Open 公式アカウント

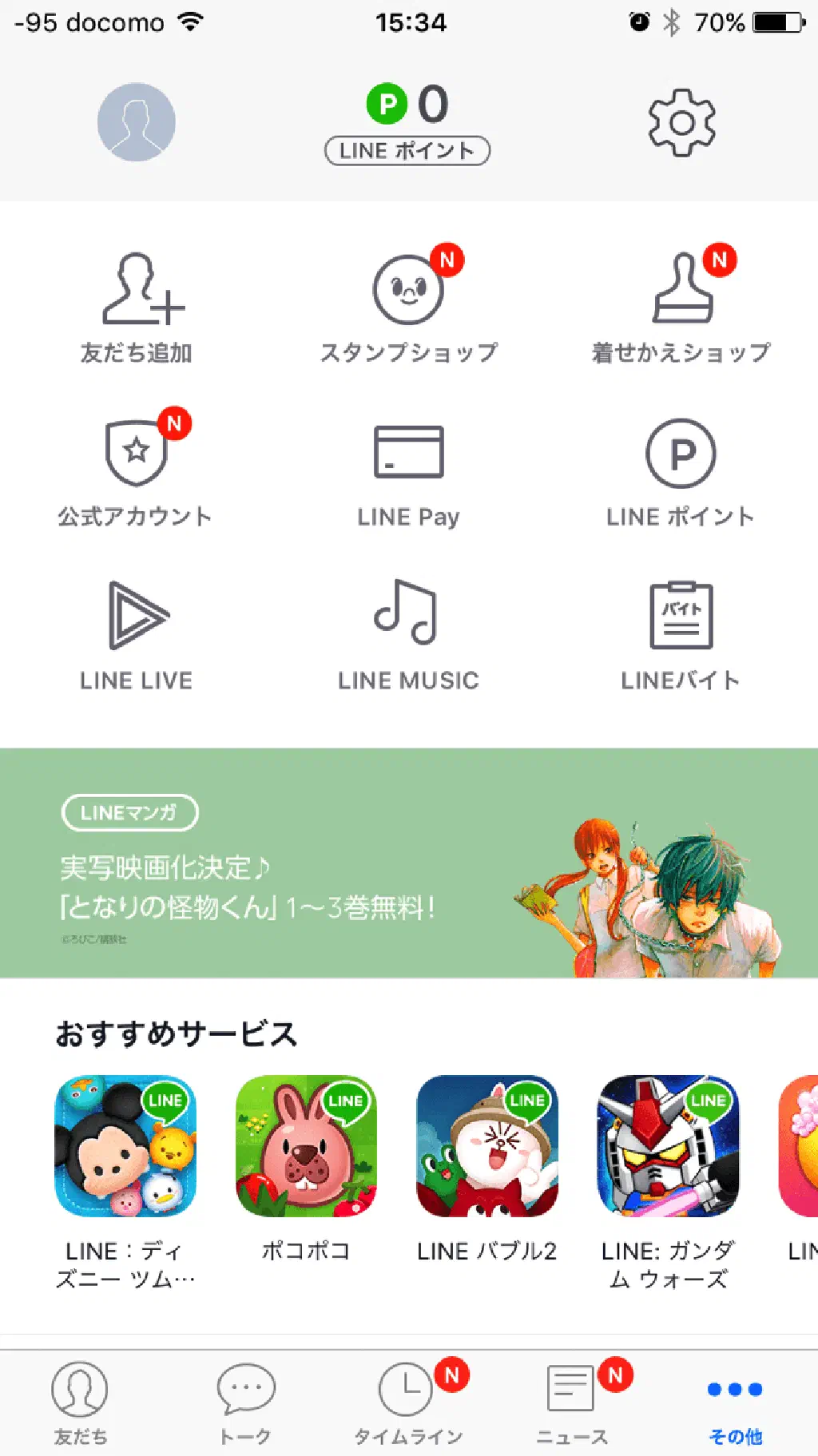pyautogui.click(x=137, y=471)
